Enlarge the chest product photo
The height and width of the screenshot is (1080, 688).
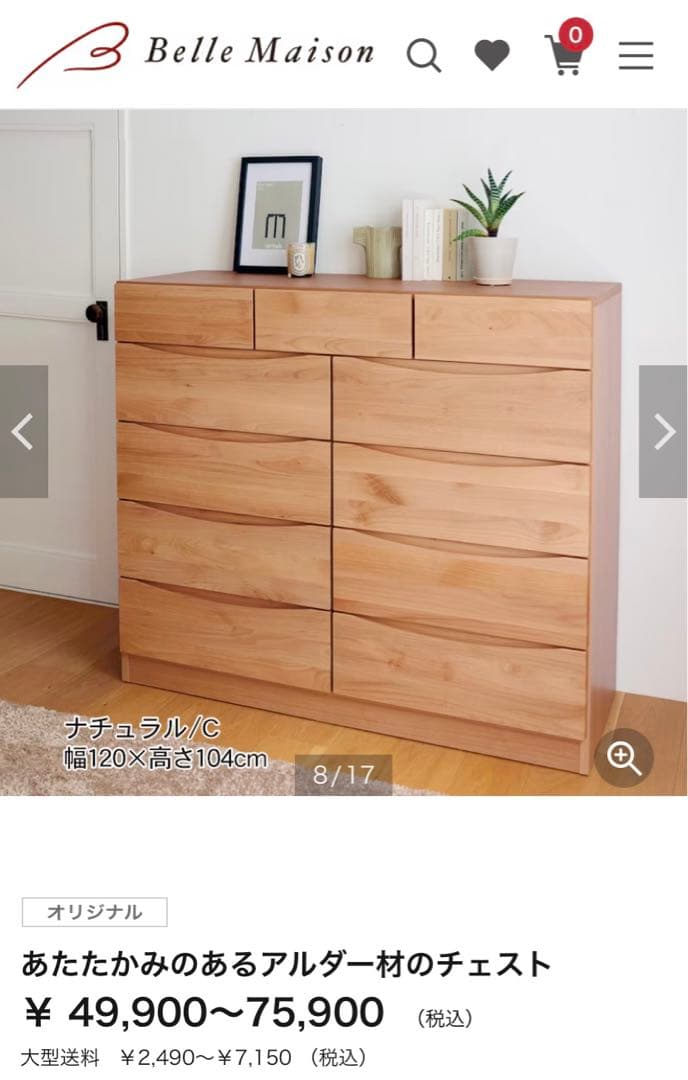(x=624, y=758)
